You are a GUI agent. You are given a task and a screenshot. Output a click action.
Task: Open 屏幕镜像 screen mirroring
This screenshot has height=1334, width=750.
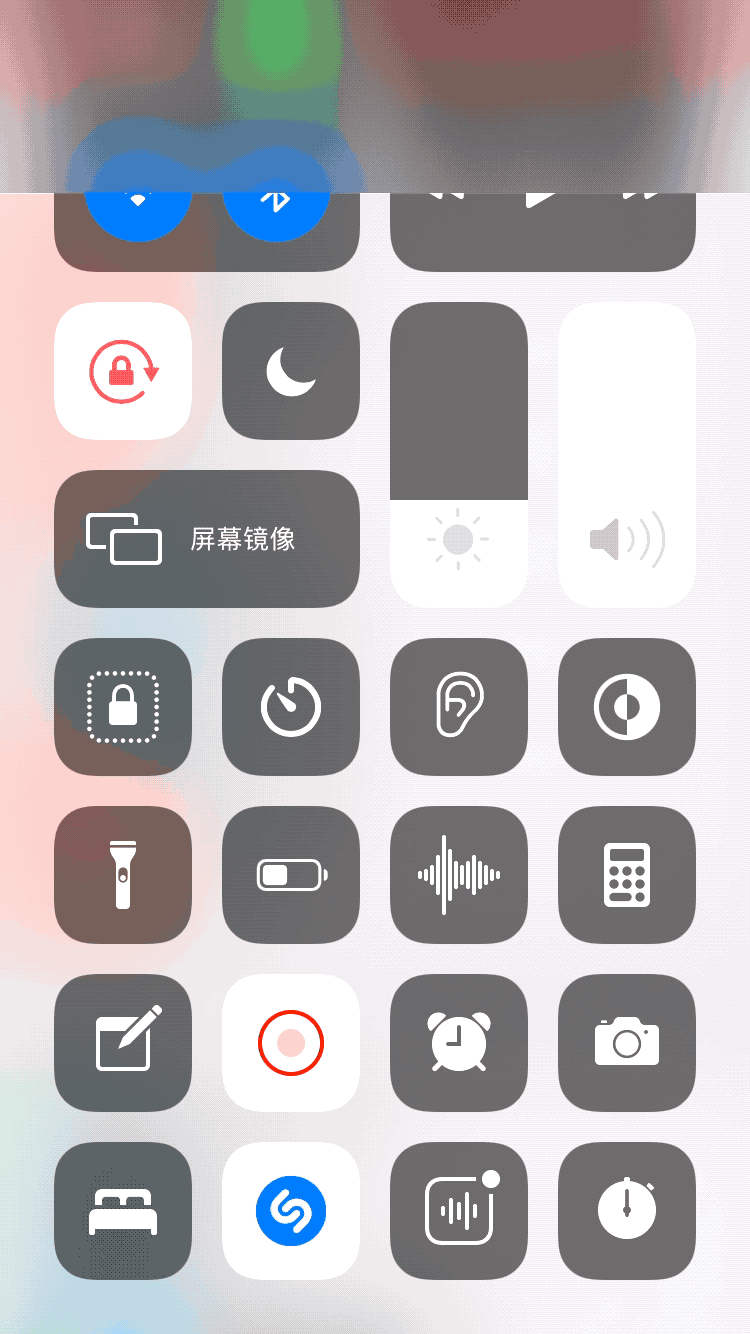tap(207, 539)
